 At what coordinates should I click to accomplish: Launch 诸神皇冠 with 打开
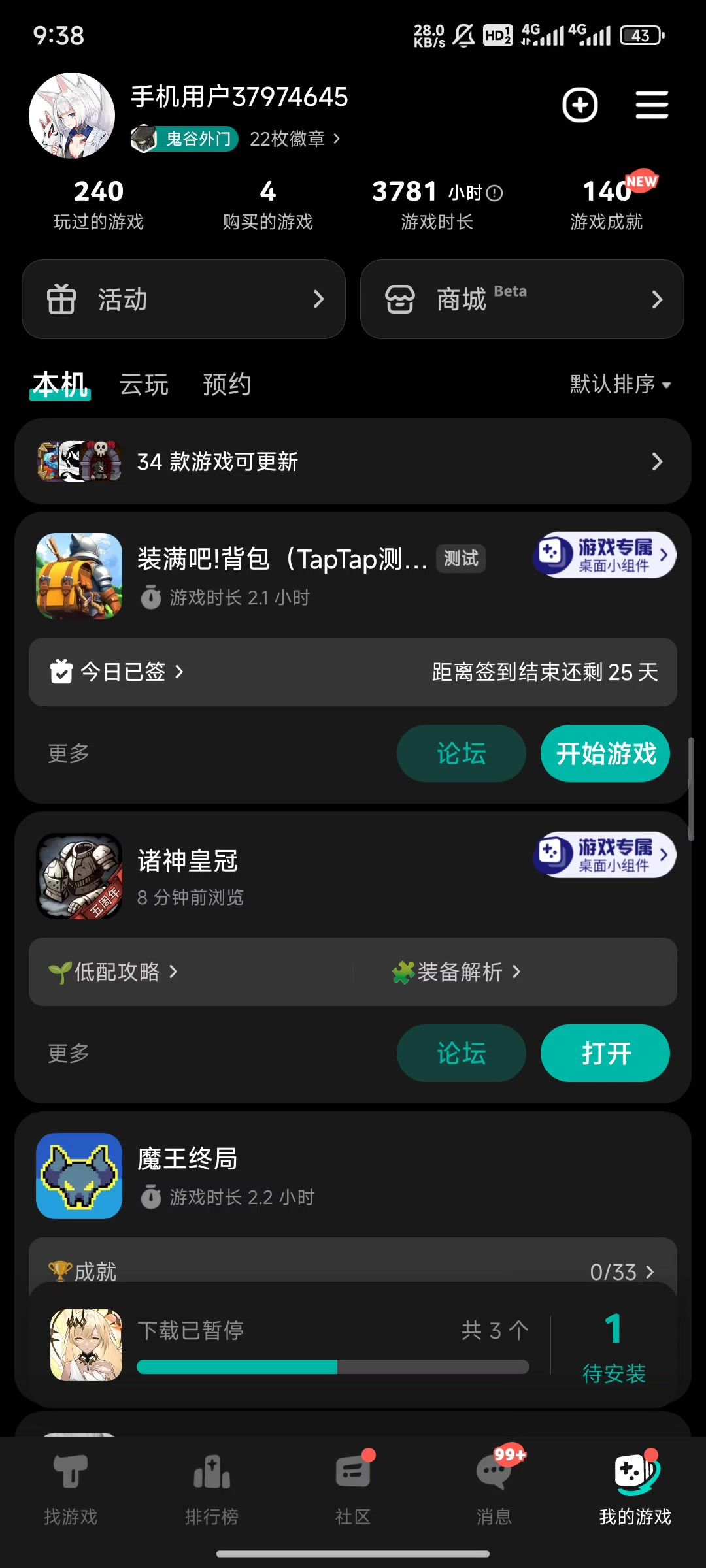605,1053
